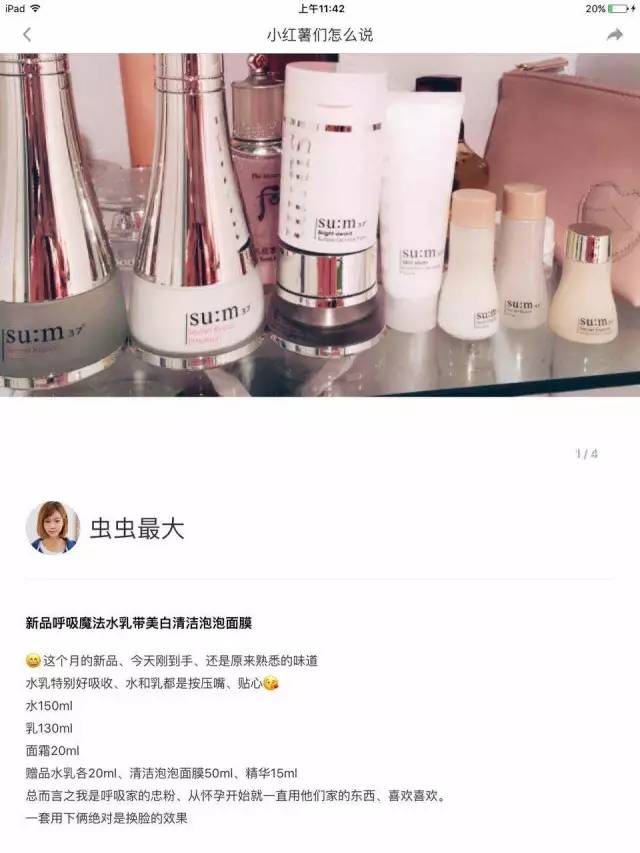Share this post via the arrow icon
Screen dimensions: 640x853
coord(614,35)
